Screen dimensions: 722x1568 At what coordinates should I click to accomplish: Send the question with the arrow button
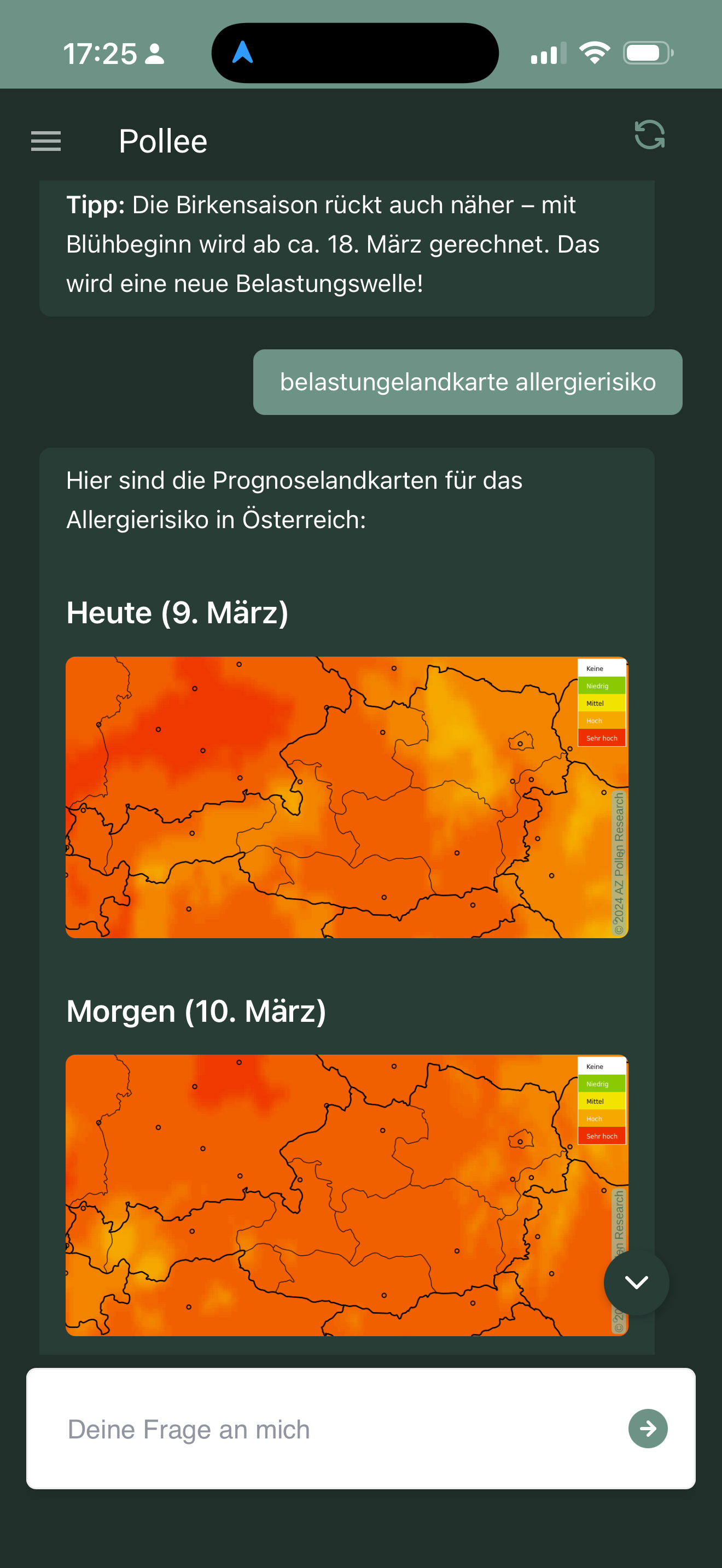648,1429
